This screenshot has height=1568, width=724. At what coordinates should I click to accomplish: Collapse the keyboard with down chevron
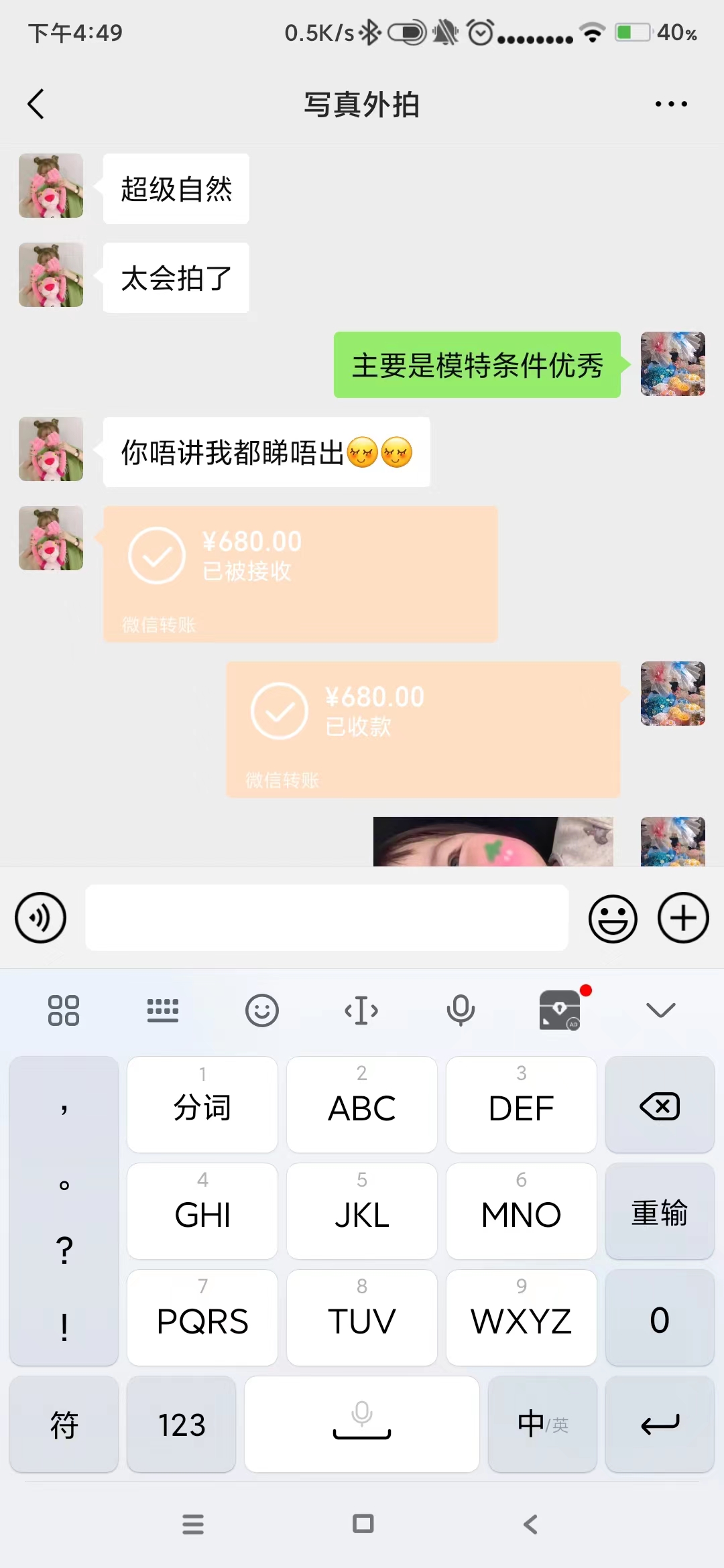(661, 1010)
